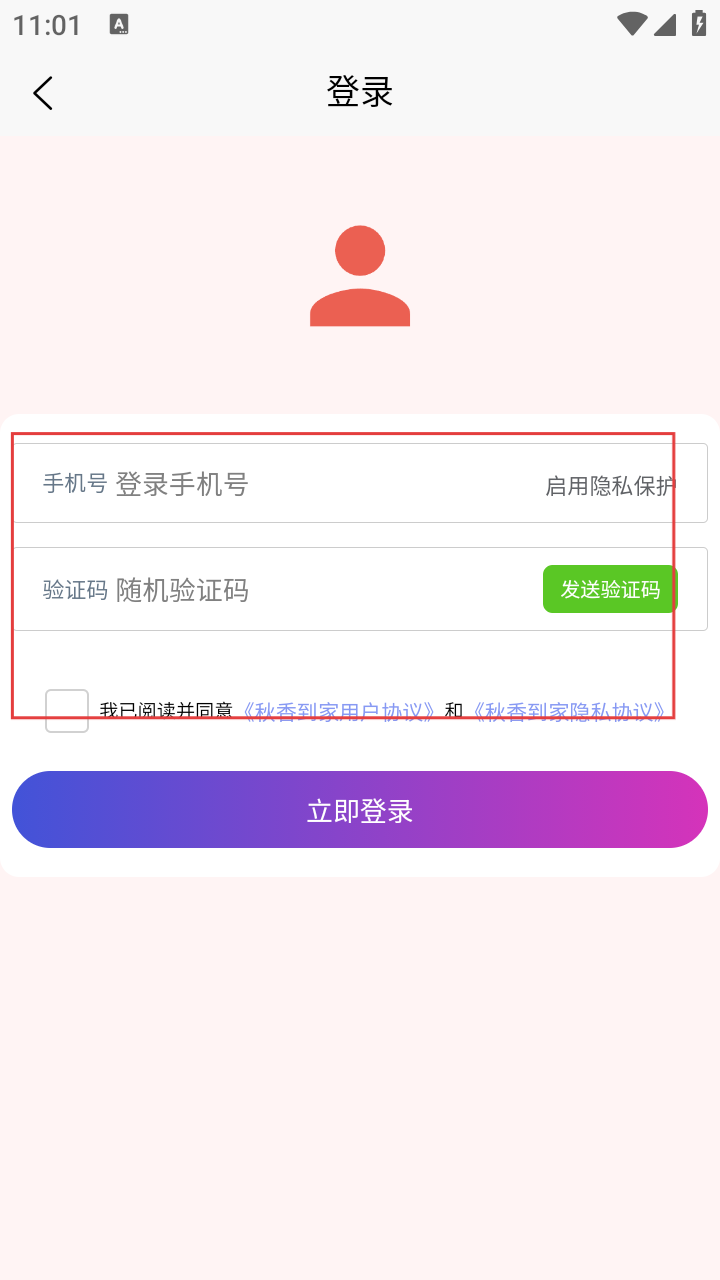Enter phone number in 登录手机号 field
This screenshot has width=720, height=1280.
[300, 485]
